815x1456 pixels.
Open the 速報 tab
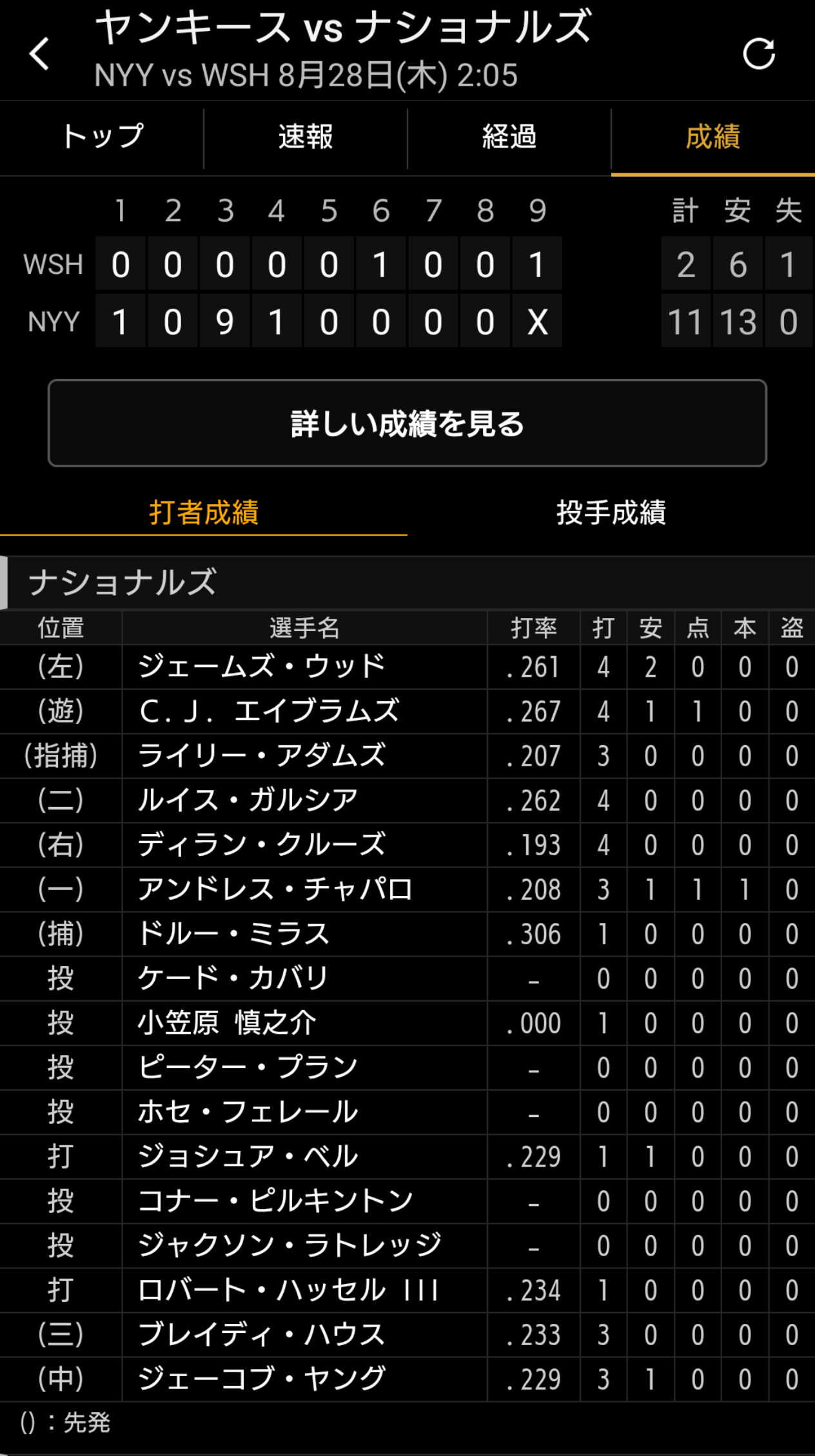click(306, 137)
